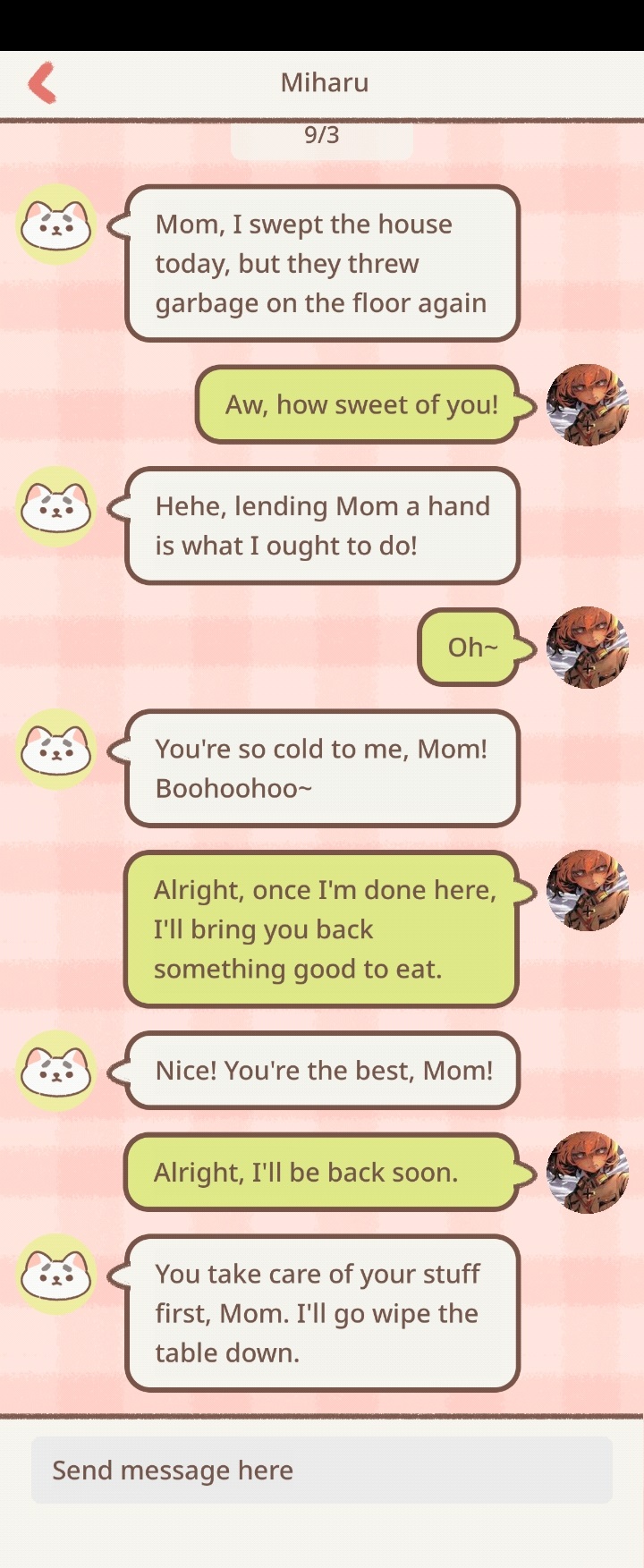Go back from Miharu's chat

[x=42, y=83]
